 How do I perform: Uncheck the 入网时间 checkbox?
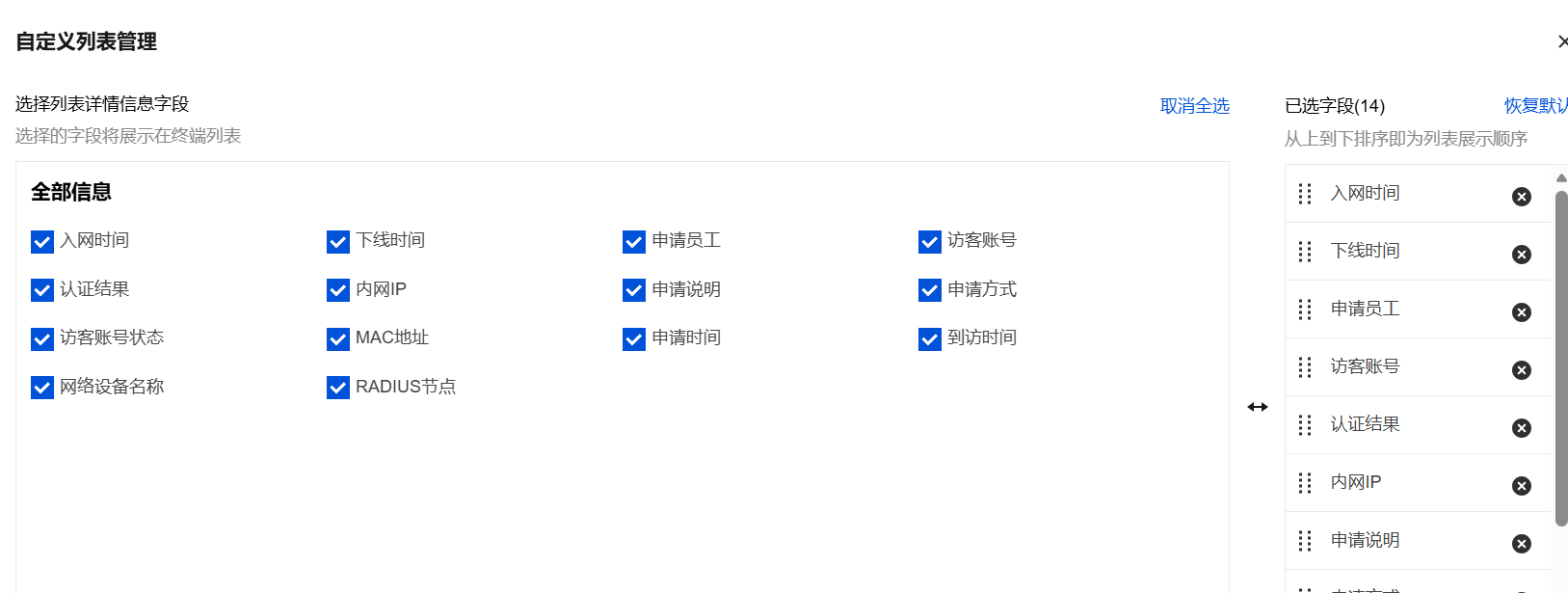[42, 241]
